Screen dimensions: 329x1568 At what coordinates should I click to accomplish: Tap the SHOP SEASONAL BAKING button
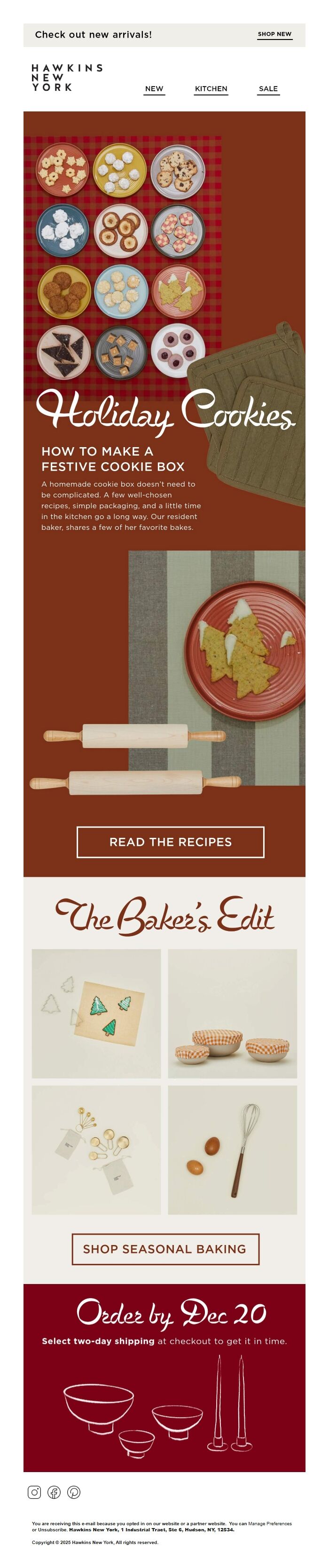165,1248
